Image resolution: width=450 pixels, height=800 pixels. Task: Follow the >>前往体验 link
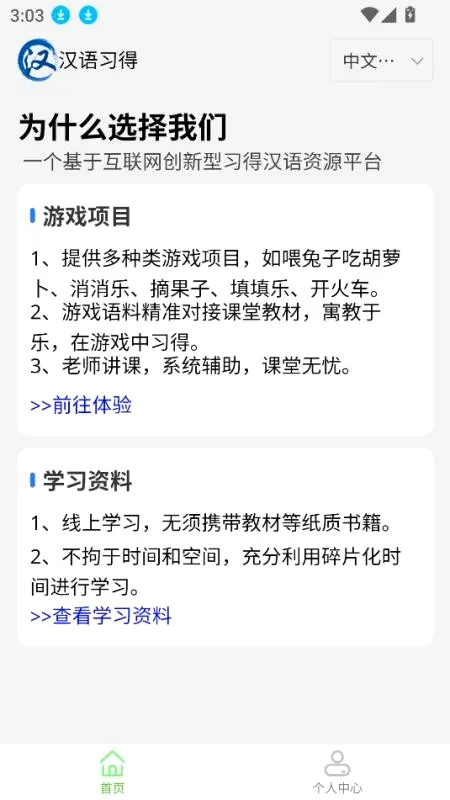tap(81, 406)
